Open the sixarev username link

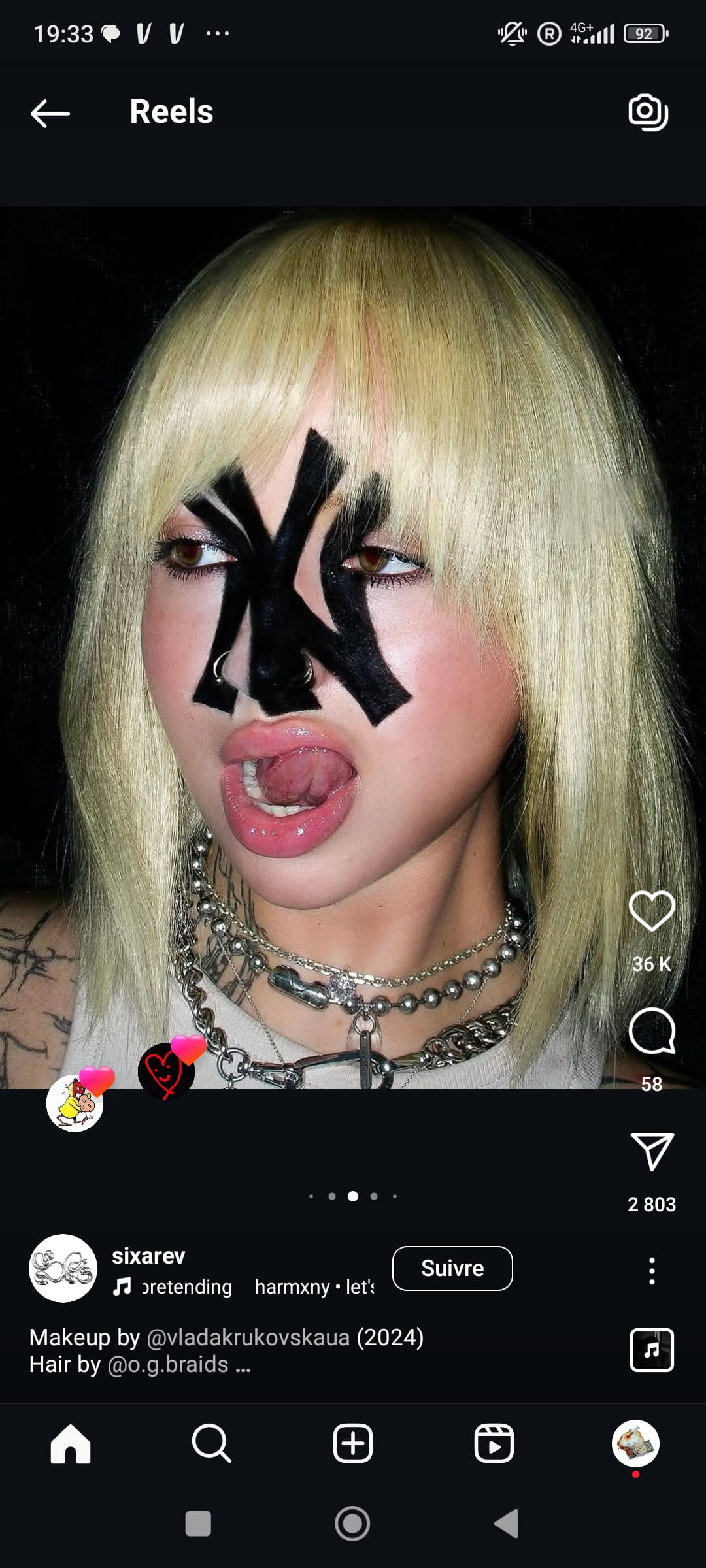pyautogui.click(x=148, y=1256)
